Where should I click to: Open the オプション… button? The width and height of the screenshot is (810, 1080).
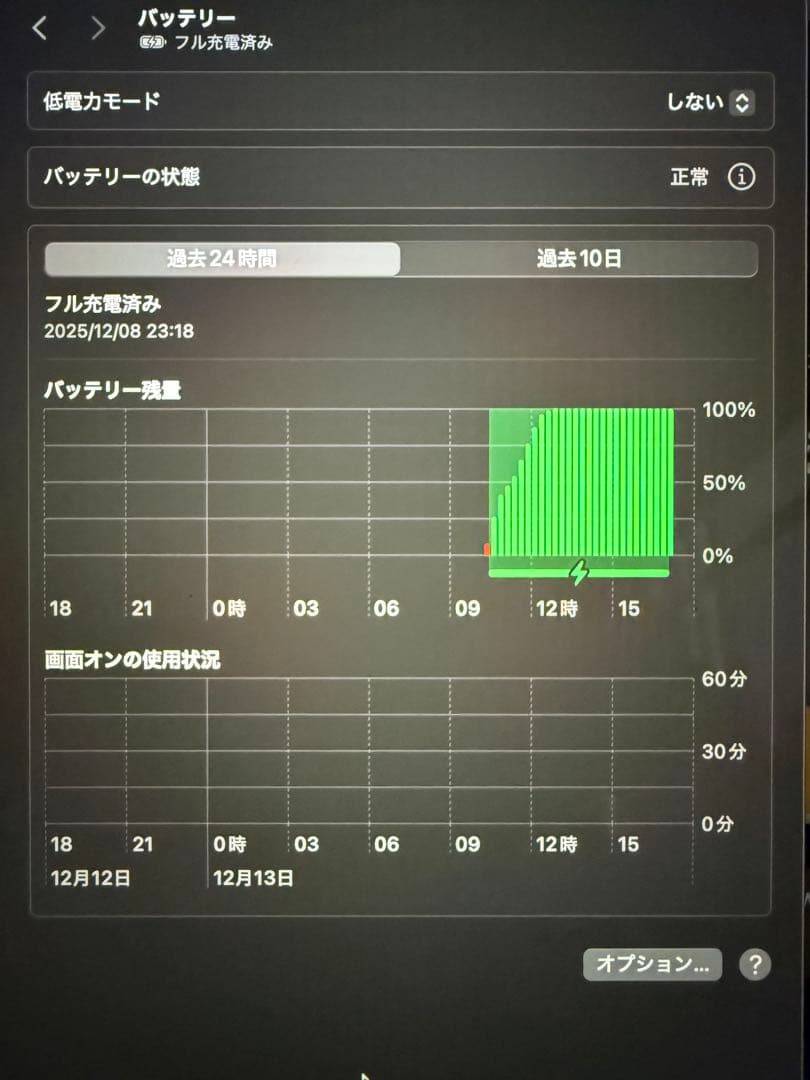tap(652, 964)
